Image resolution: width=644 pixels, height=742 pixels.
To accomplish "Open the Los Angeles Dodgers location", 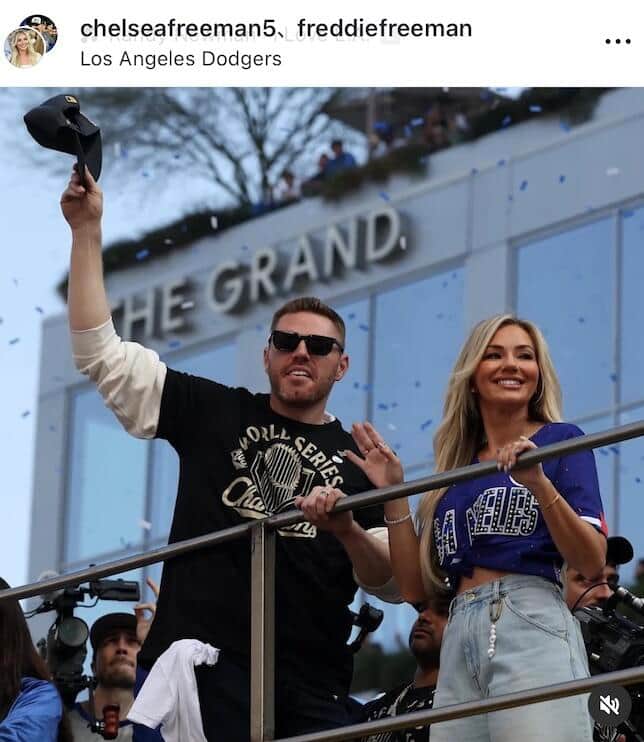I will pyautogui.click(x=180, y=58).
